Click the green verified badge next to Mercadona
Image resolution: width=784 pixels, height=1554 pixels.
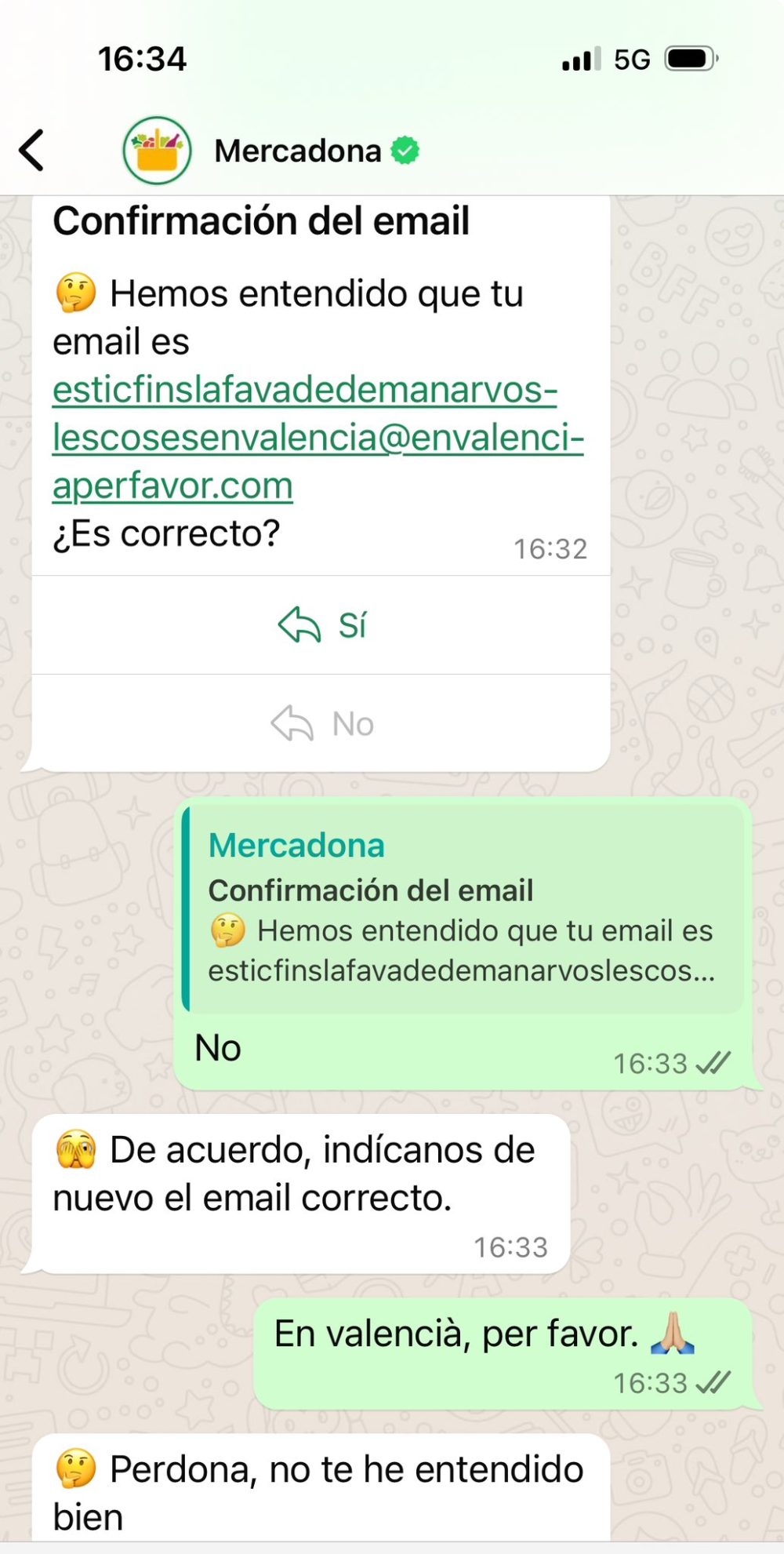pyautogui.click(x=406, y=149)
